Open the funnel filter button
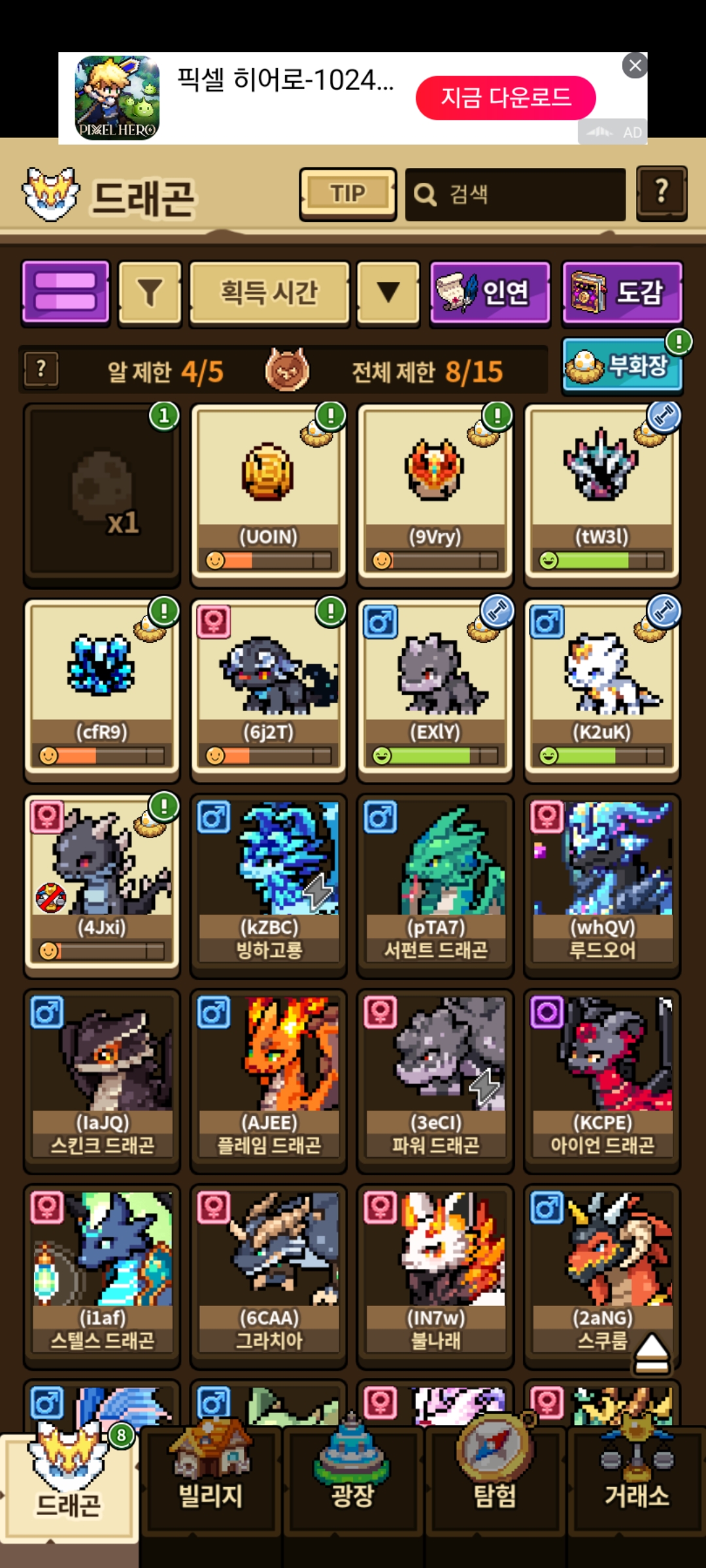706x1568 pixels. point(150,292)
